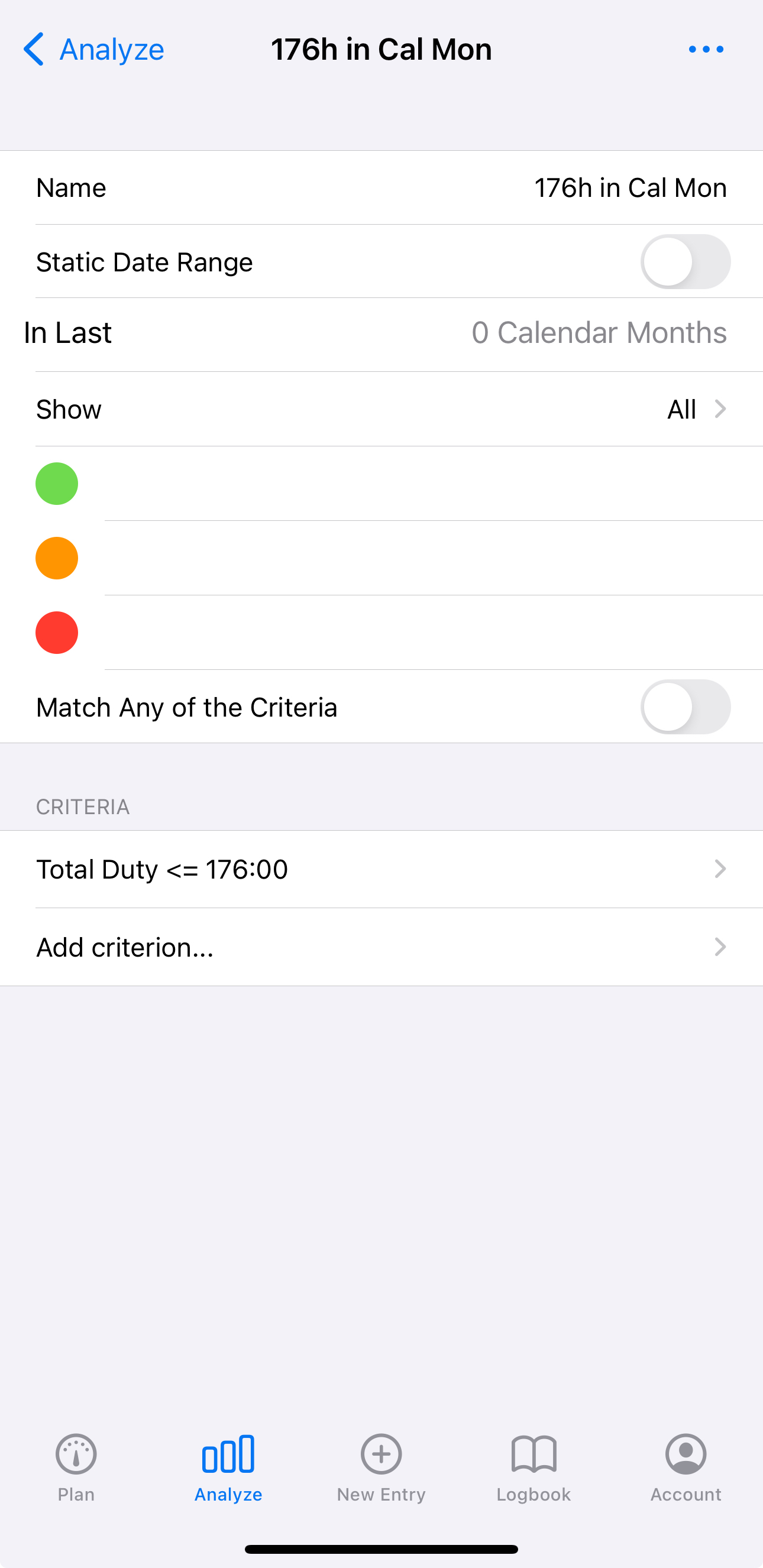Enable the Static Date Range switch
763x1568 pixels.
tap(685, 262)
